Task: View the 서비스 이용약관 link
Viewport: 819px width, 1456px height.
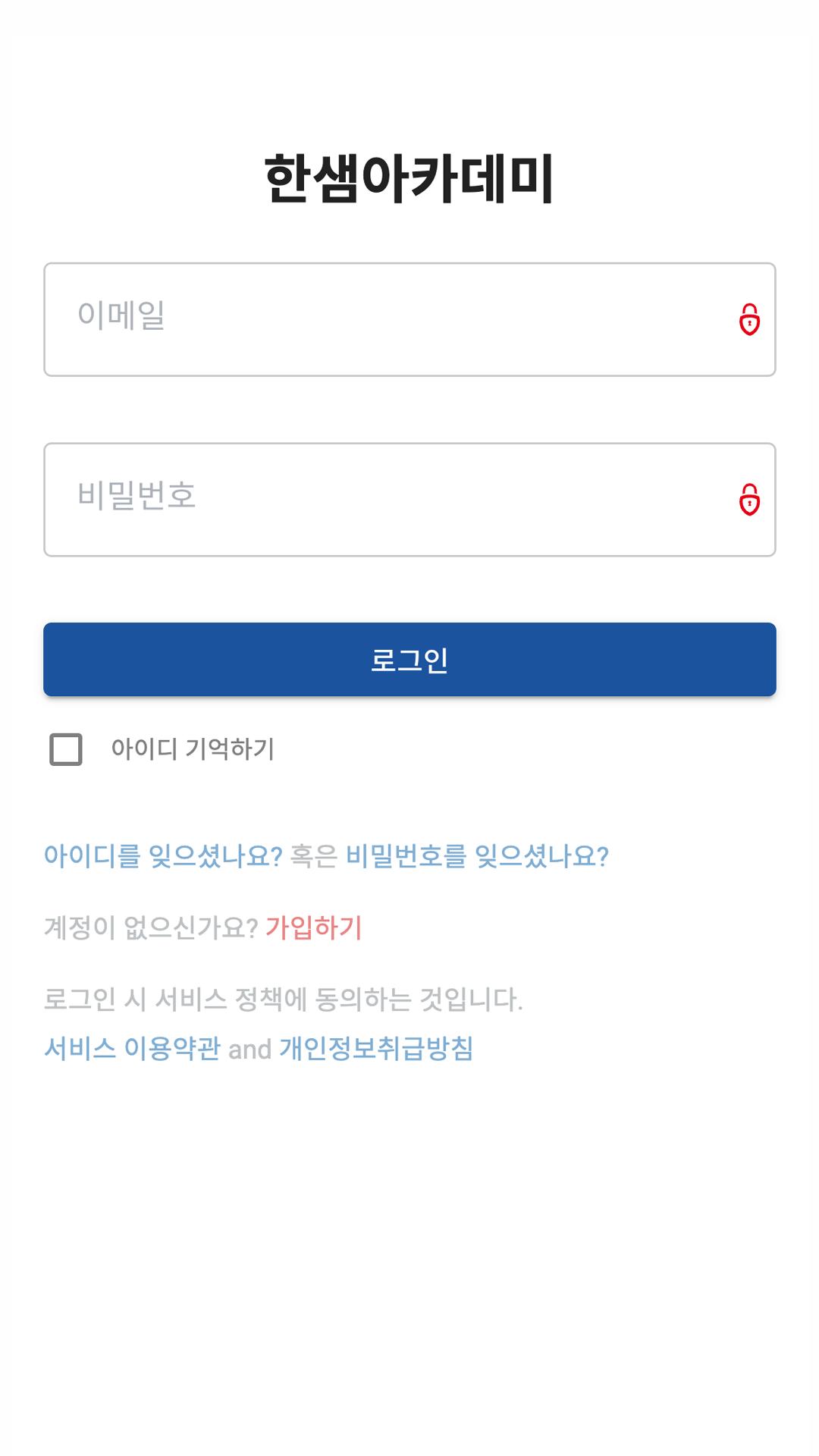Action: [x=132, y=1049]
